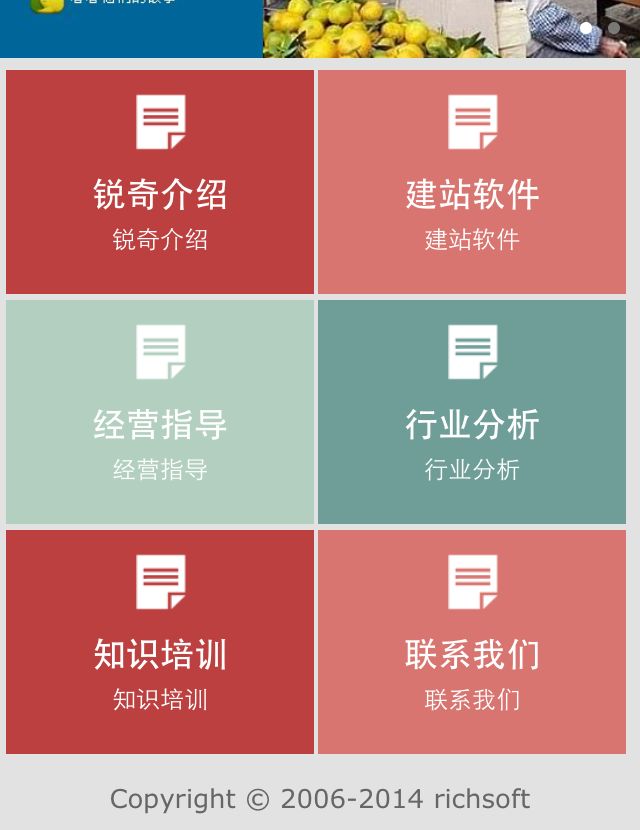Switch to the second banner slide dot

[x=613, y=28]
